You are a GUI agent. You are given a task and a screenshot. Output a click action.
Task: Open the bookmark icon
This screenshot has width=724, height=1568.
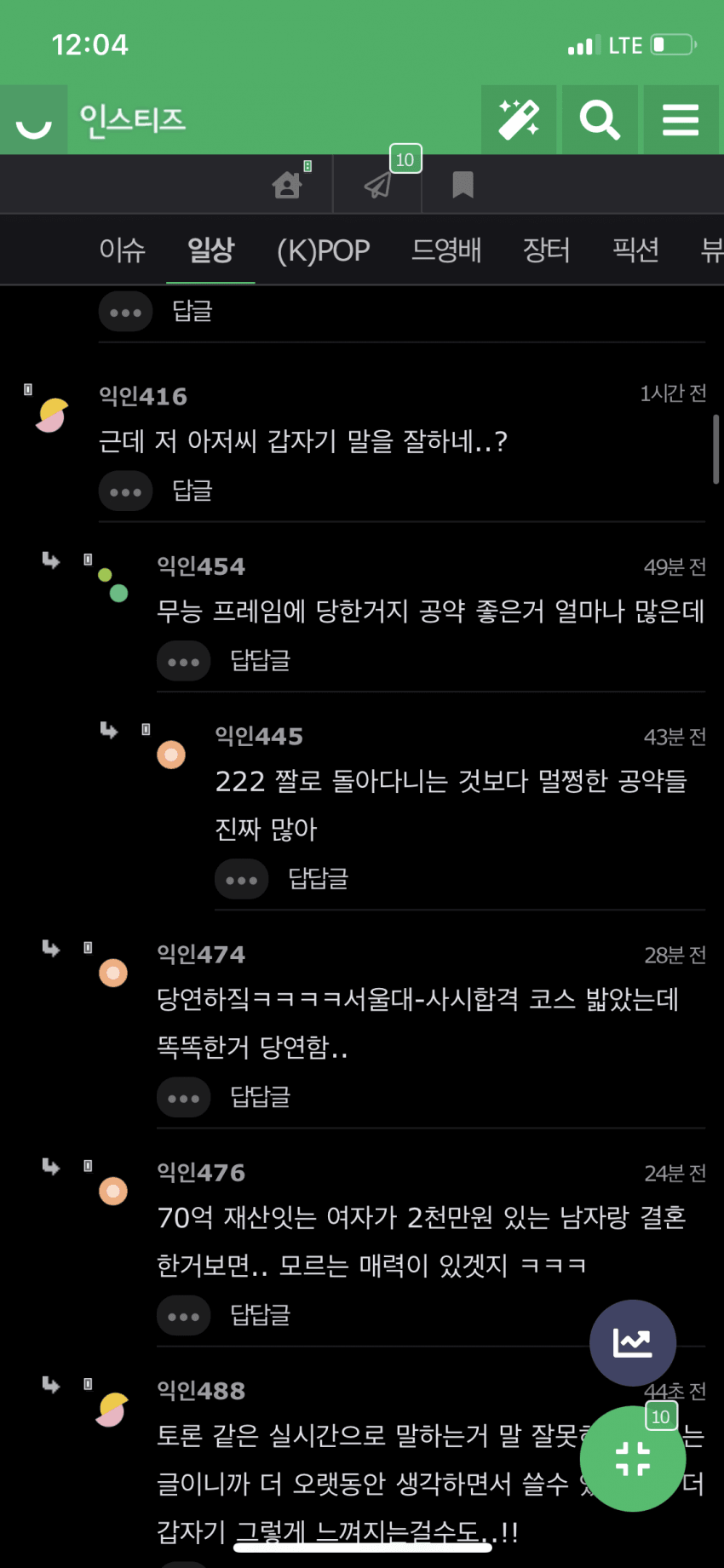point(463,184)
